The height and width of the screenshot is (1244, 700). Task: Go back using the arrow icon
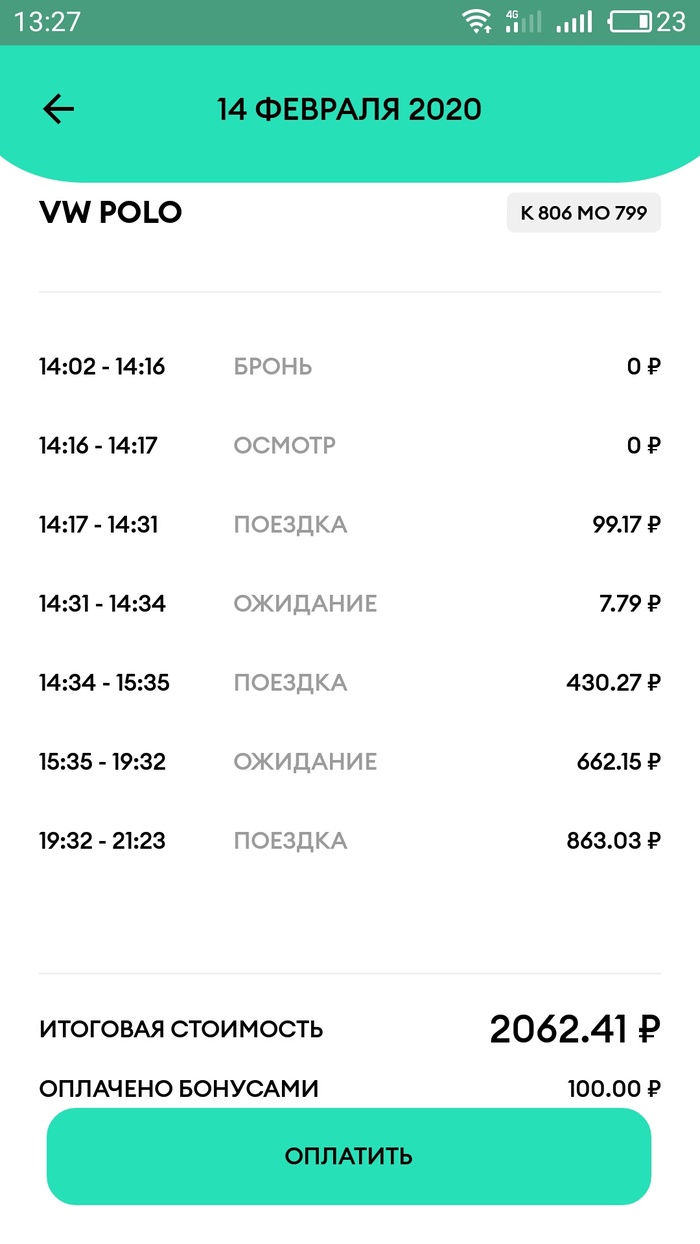pyautogui.click(x=59, y=109)
